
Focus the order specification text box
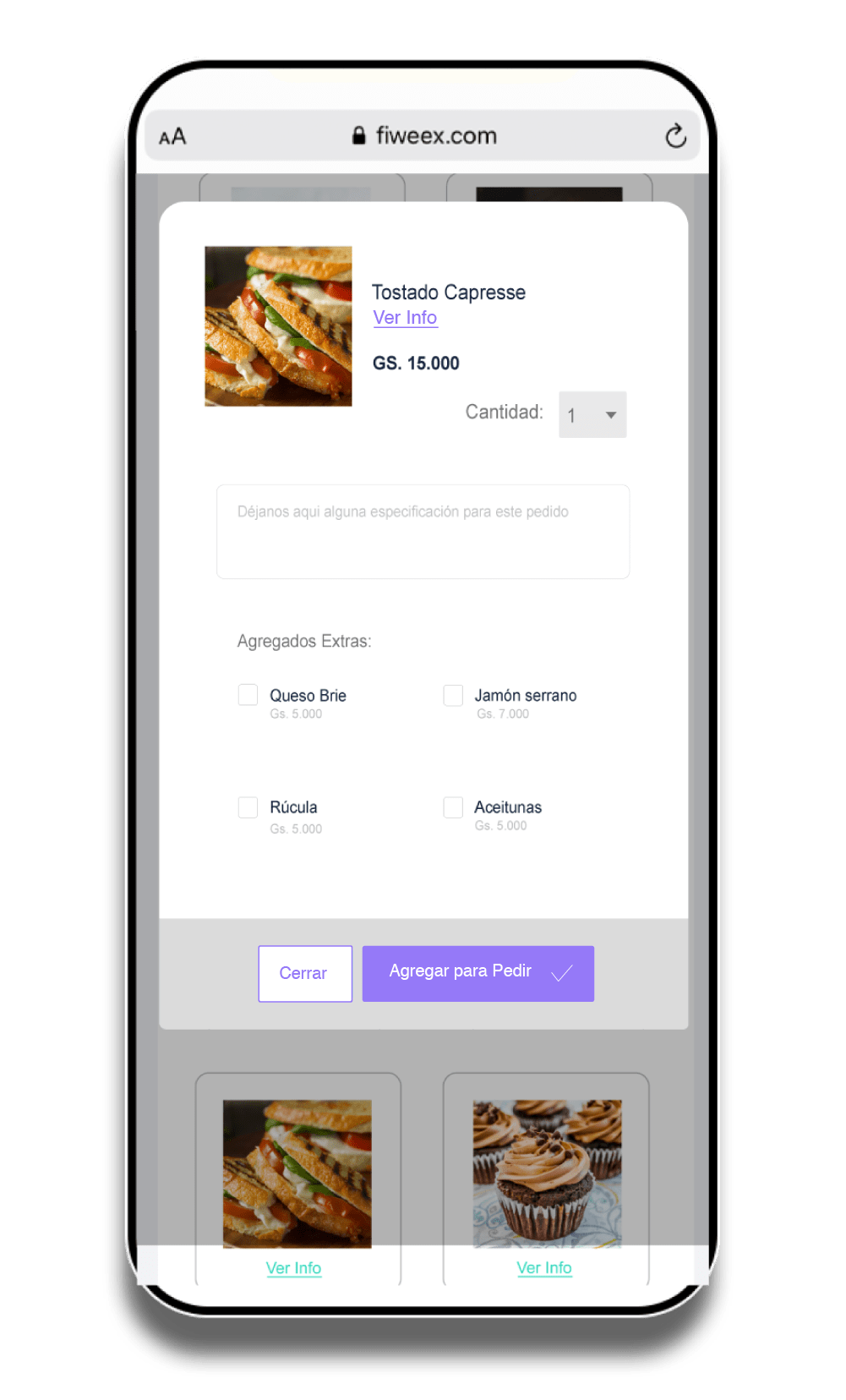tap(423, 532)
